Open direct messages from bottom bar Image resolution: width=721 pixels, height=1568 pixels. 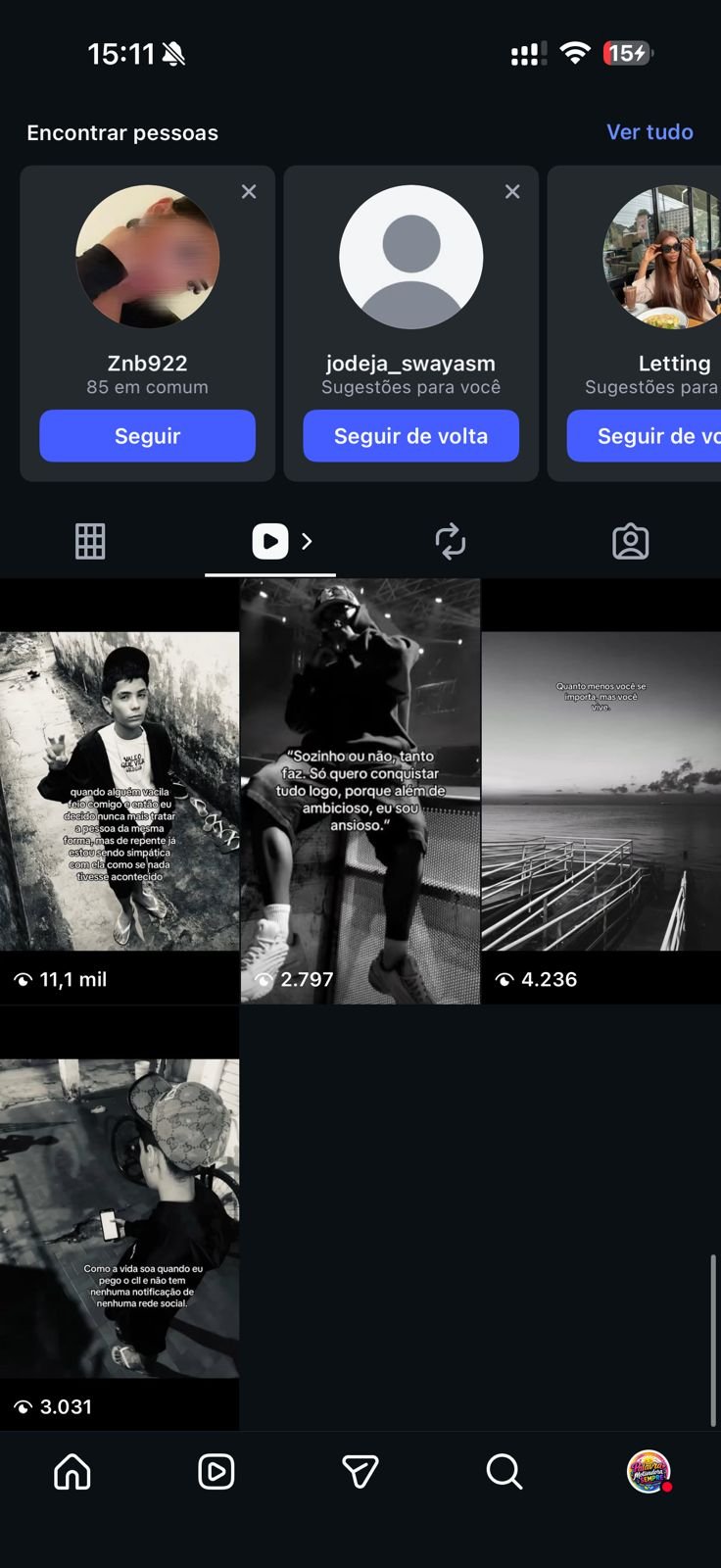coord(360,1472)
